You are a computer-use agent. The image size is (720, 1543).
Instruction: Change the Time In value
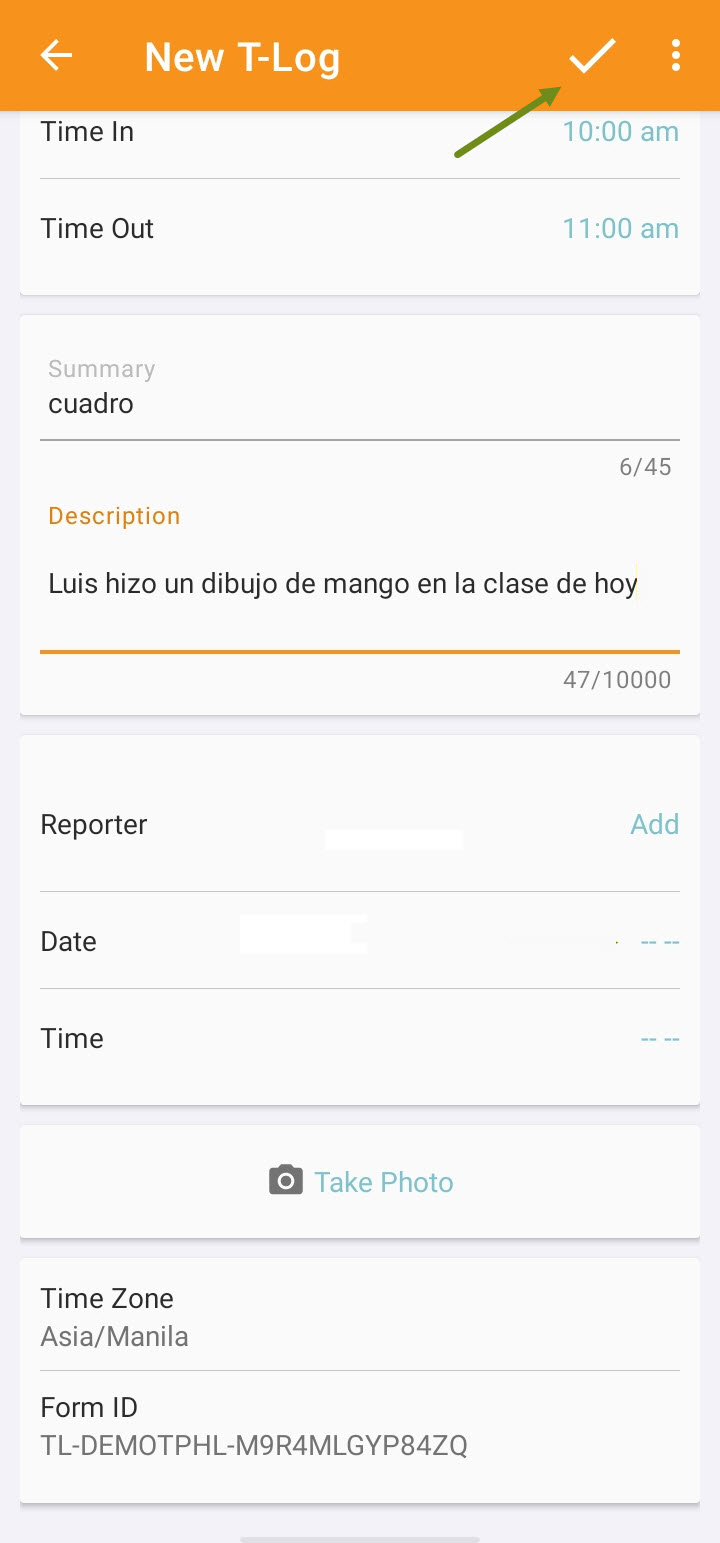620,131
